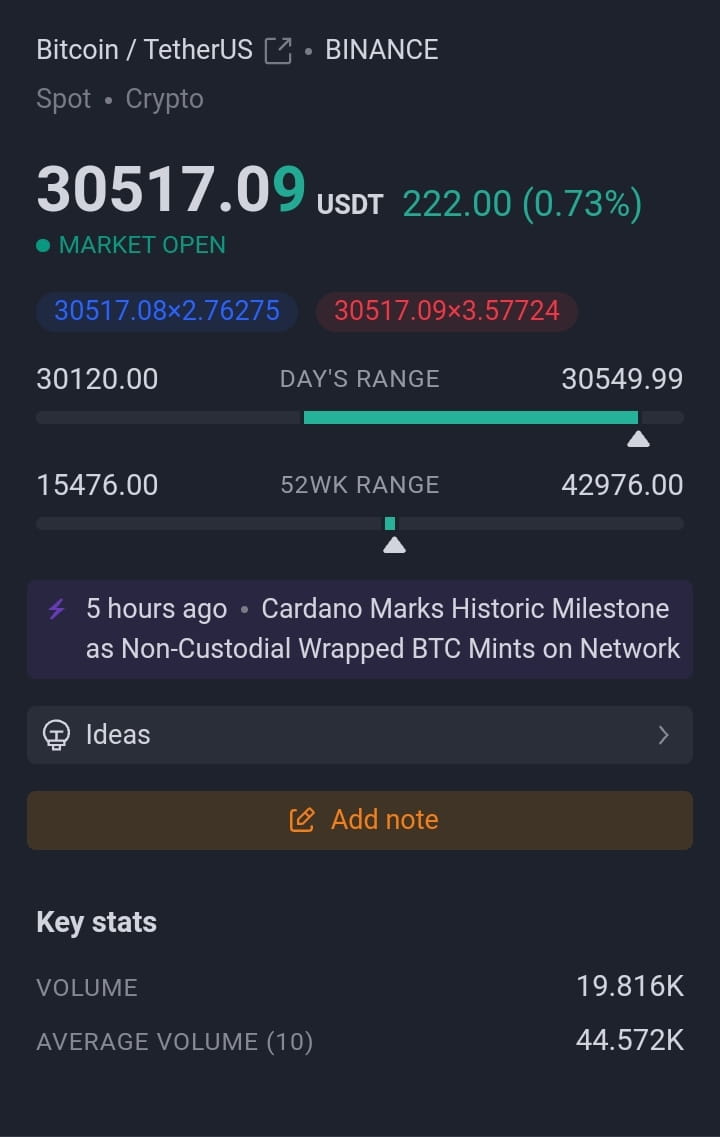Click the 52WK RANGE slider track

[360, 522]
